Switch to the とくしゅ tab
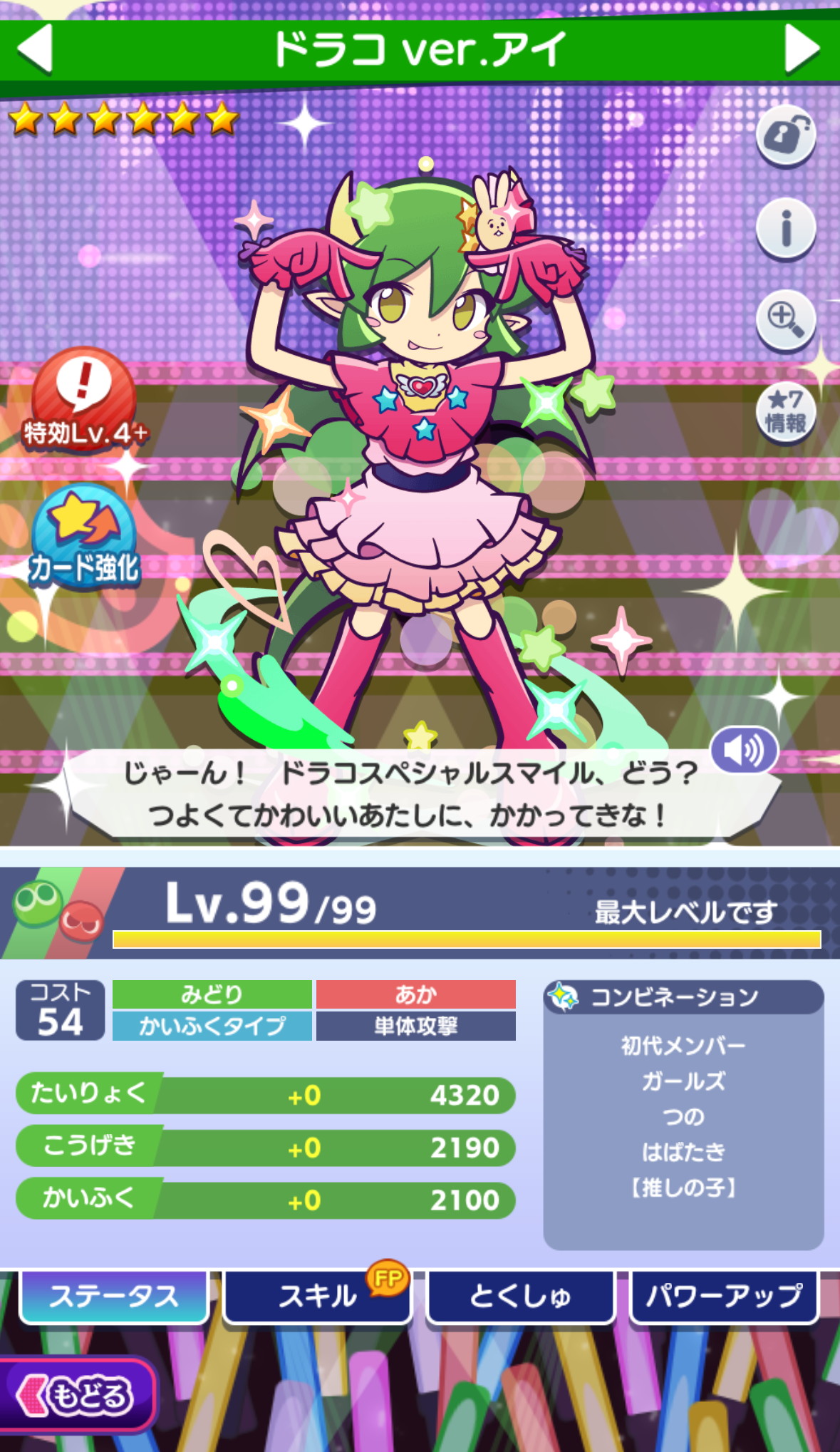 point(520,1296)
